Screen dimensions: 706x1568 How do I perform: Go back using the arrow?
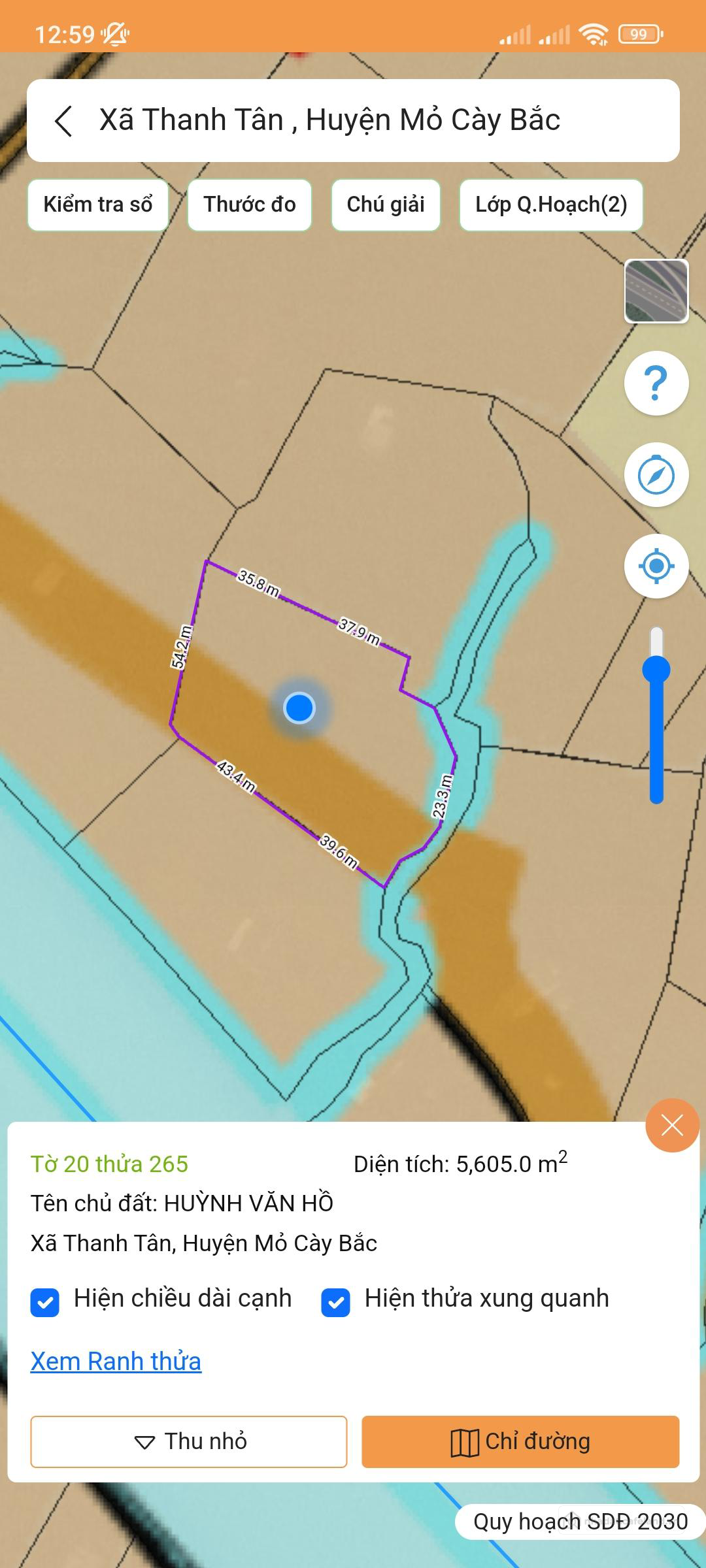[x=63, y=121]
